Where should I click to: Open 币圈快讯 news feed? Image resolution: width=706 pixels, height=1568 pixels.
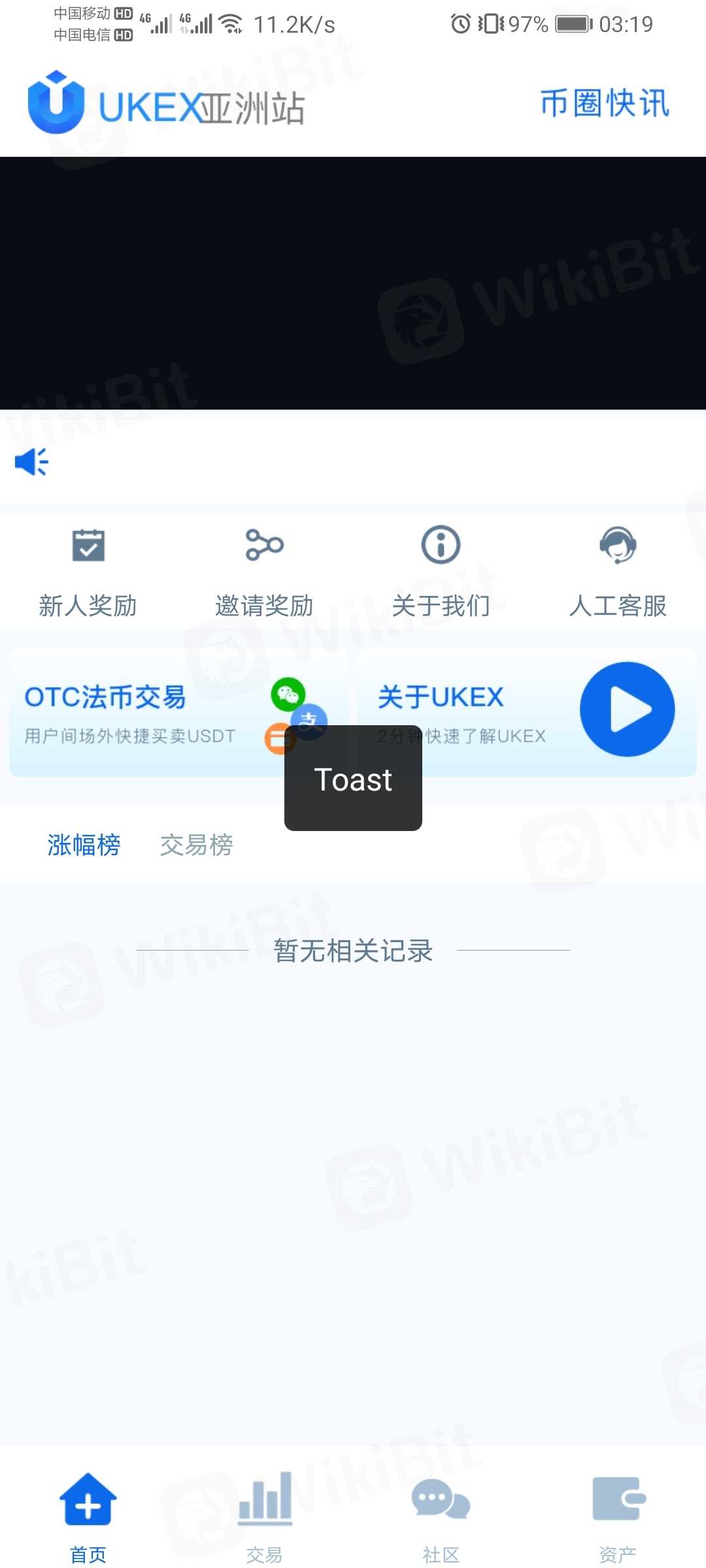(605, 104)
